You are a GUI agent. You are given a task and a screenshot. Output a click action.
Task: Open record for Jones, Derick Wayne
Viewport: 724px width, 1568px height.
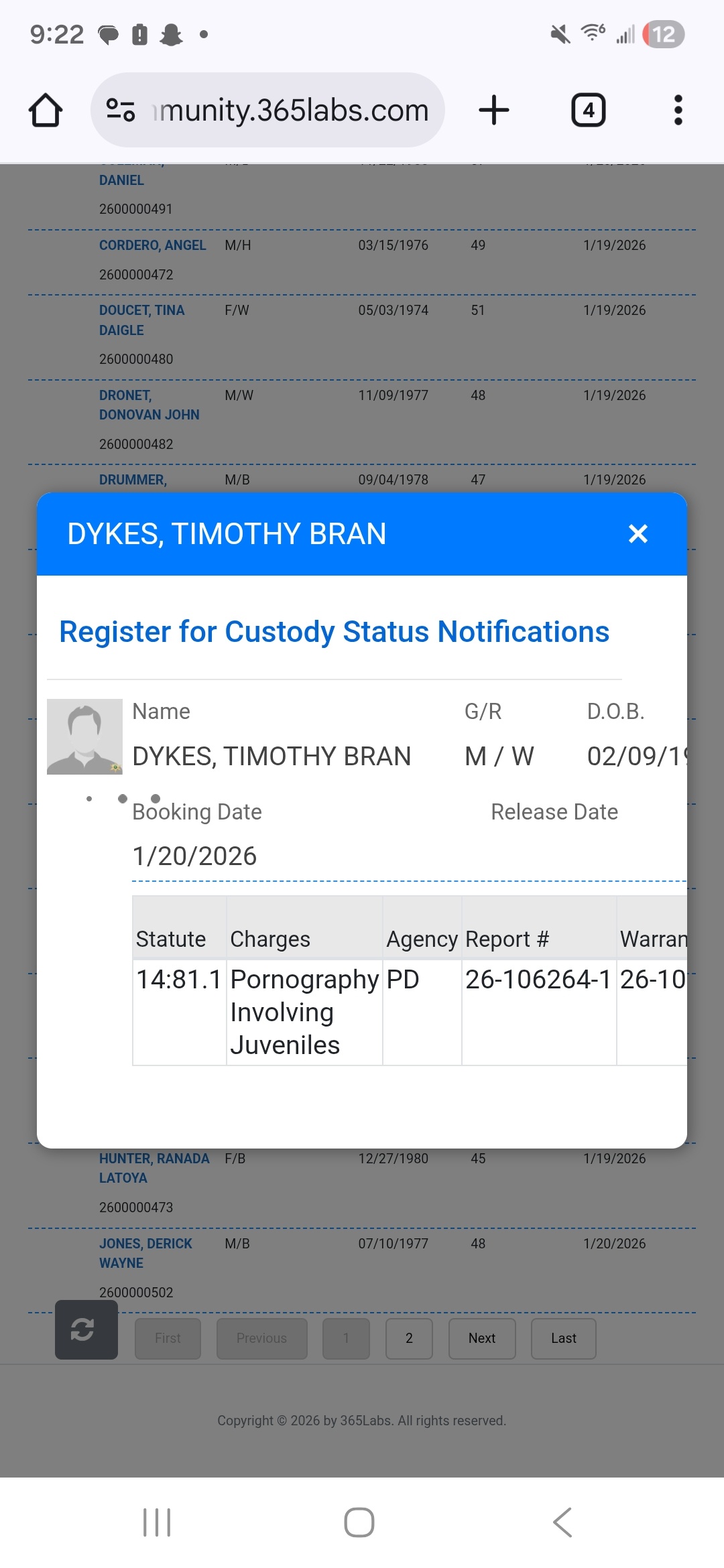(145, 1253)
